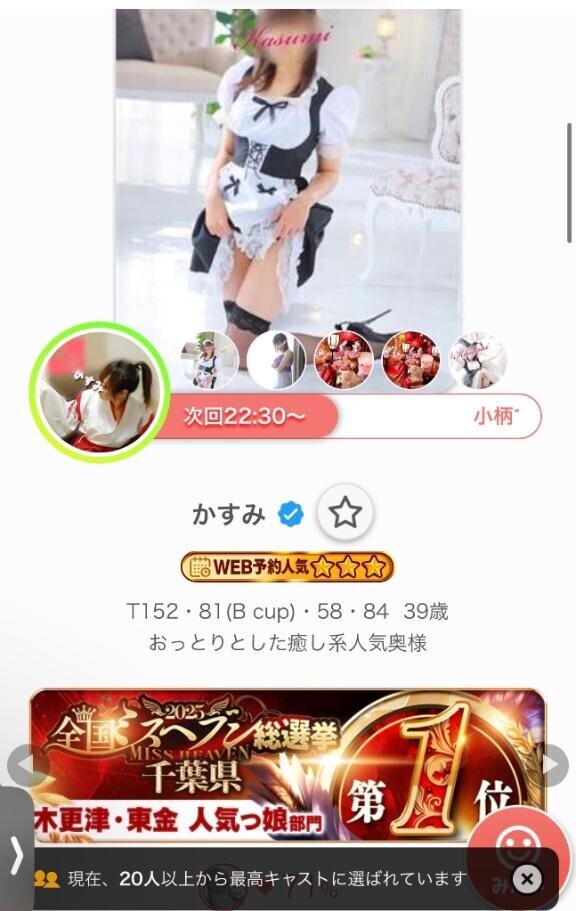
Task: Select the first maid outfit thumbnail
Action: 210,360
